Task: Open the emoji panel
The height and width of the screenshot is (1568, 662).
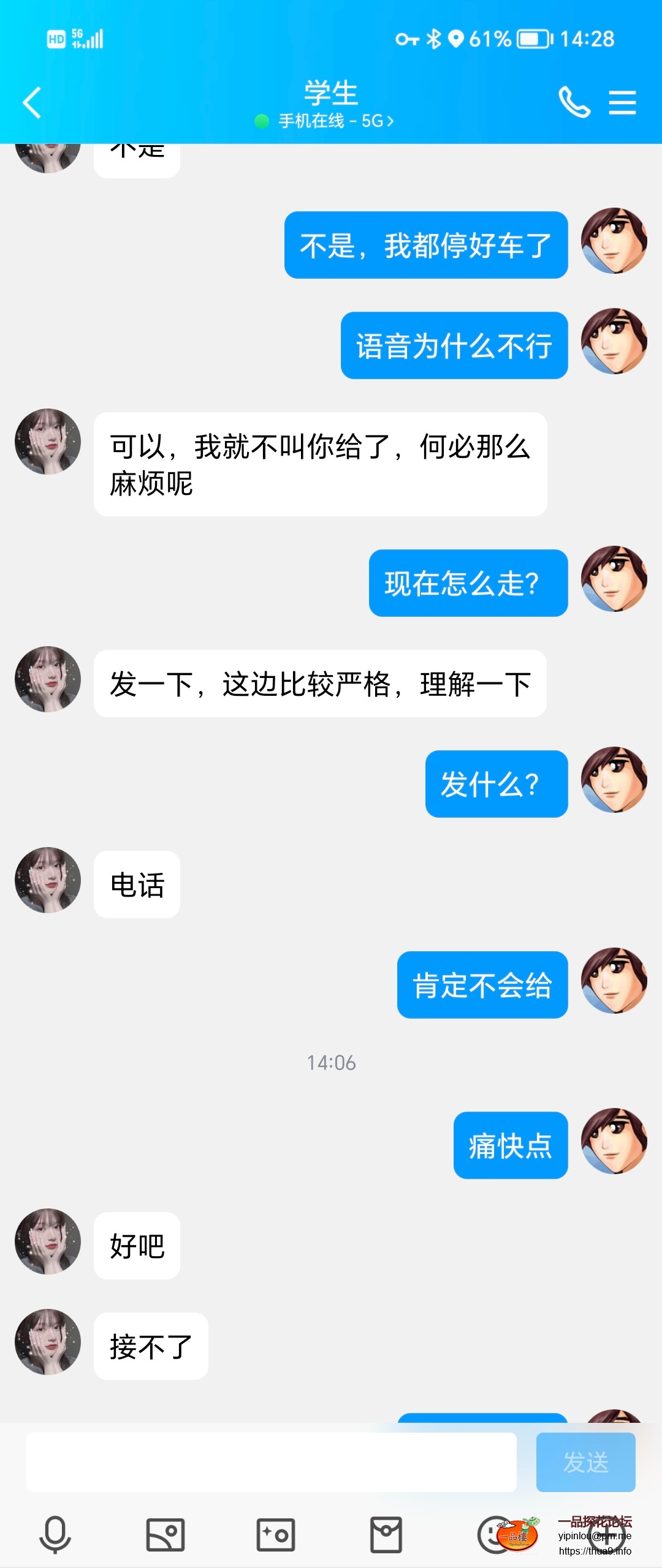Action: pyautogui.click(x=494, y=1535)
